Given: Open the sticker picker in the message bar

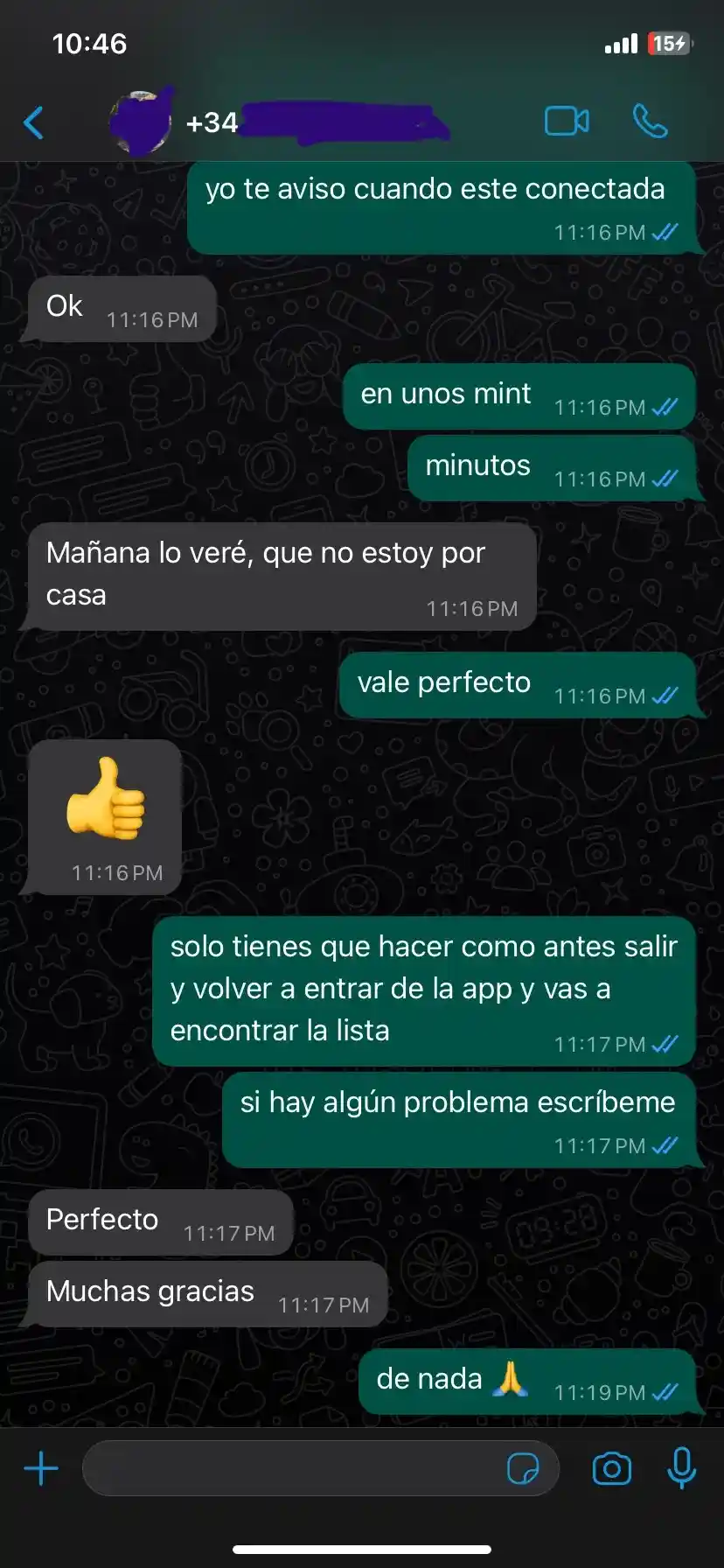Looking at the screenshot, I should [x=525, y=1468].
